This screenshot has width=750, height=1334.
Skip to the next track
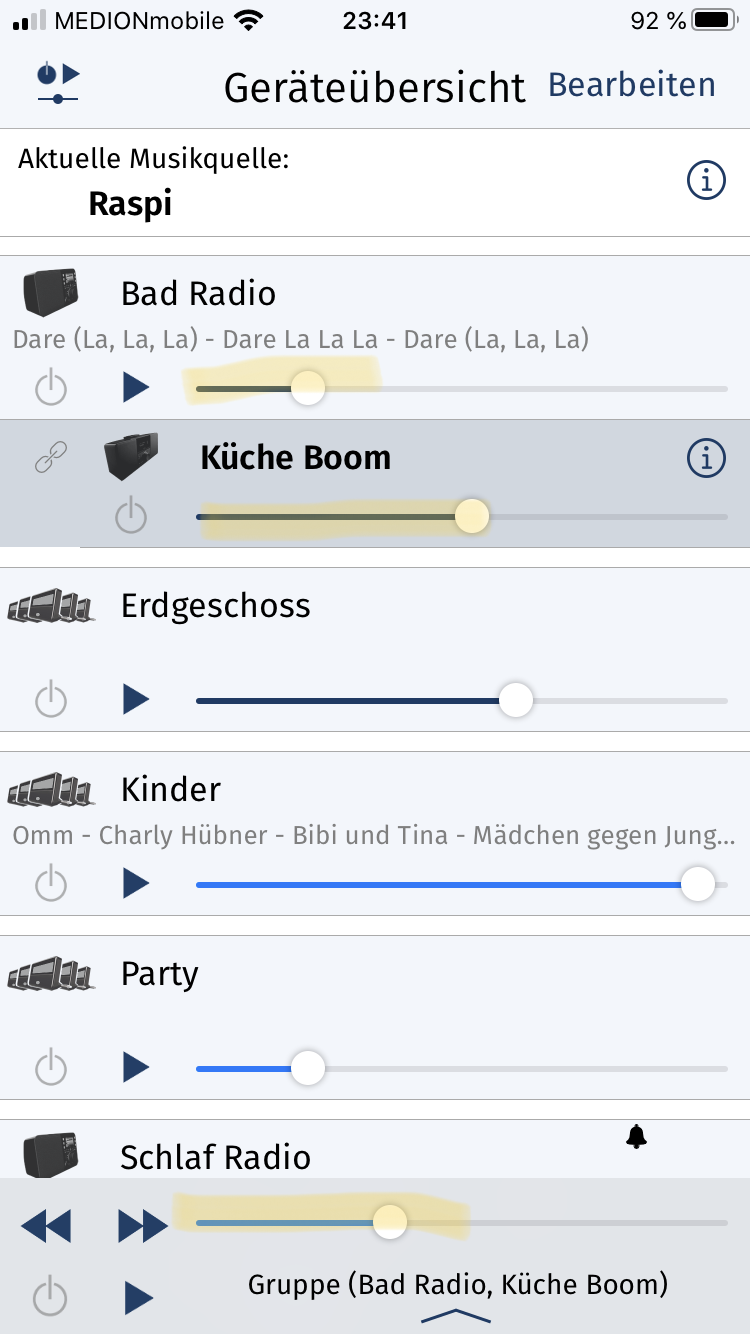142,1225
